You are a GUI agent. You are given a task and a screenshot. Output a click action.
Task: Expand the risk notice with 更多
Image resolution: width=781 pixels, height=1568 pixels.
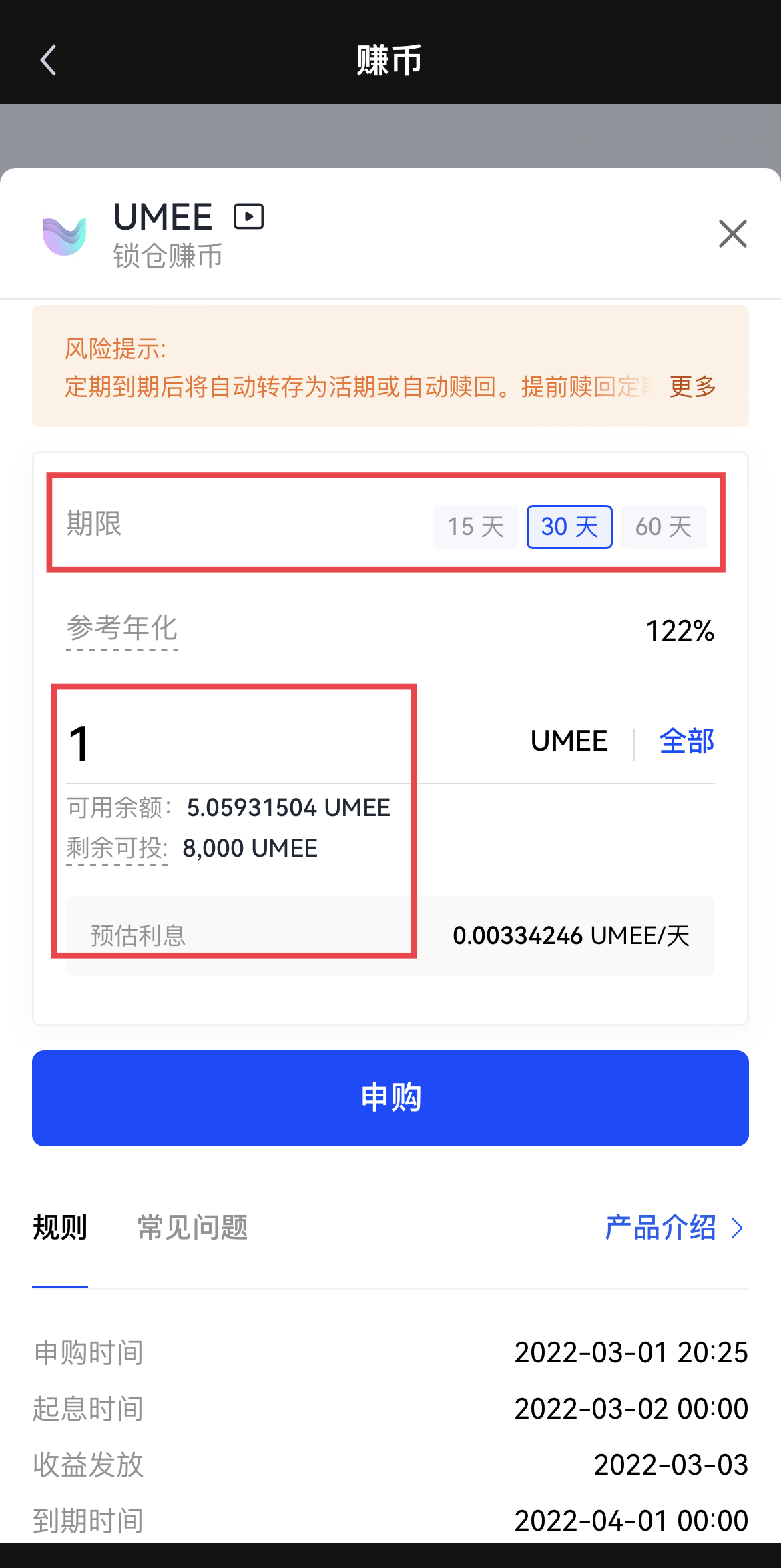(x=692, y=386)
